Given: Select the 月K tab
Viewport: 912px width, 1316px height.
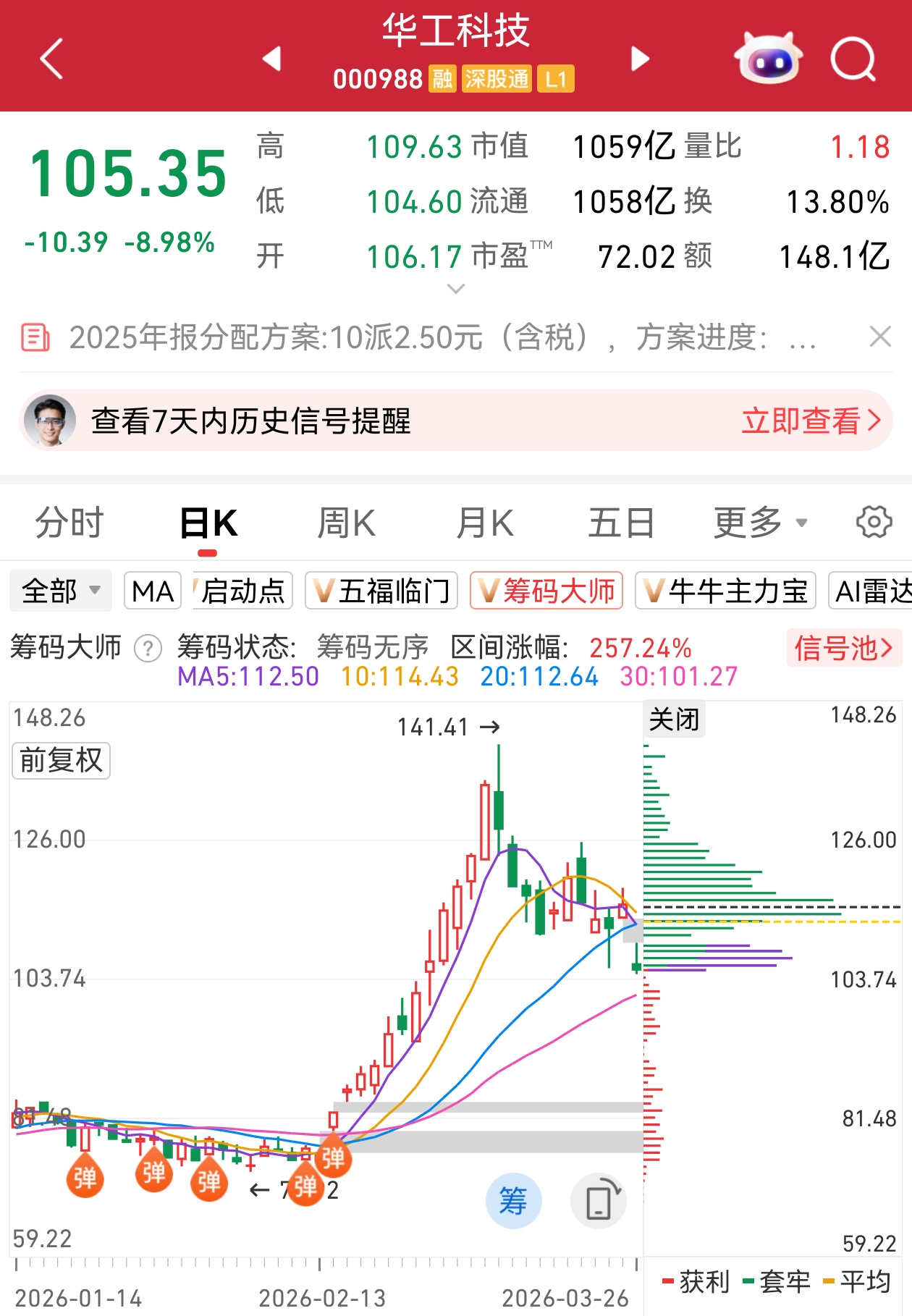Looking at the screenshot, I should coord(484,523).
